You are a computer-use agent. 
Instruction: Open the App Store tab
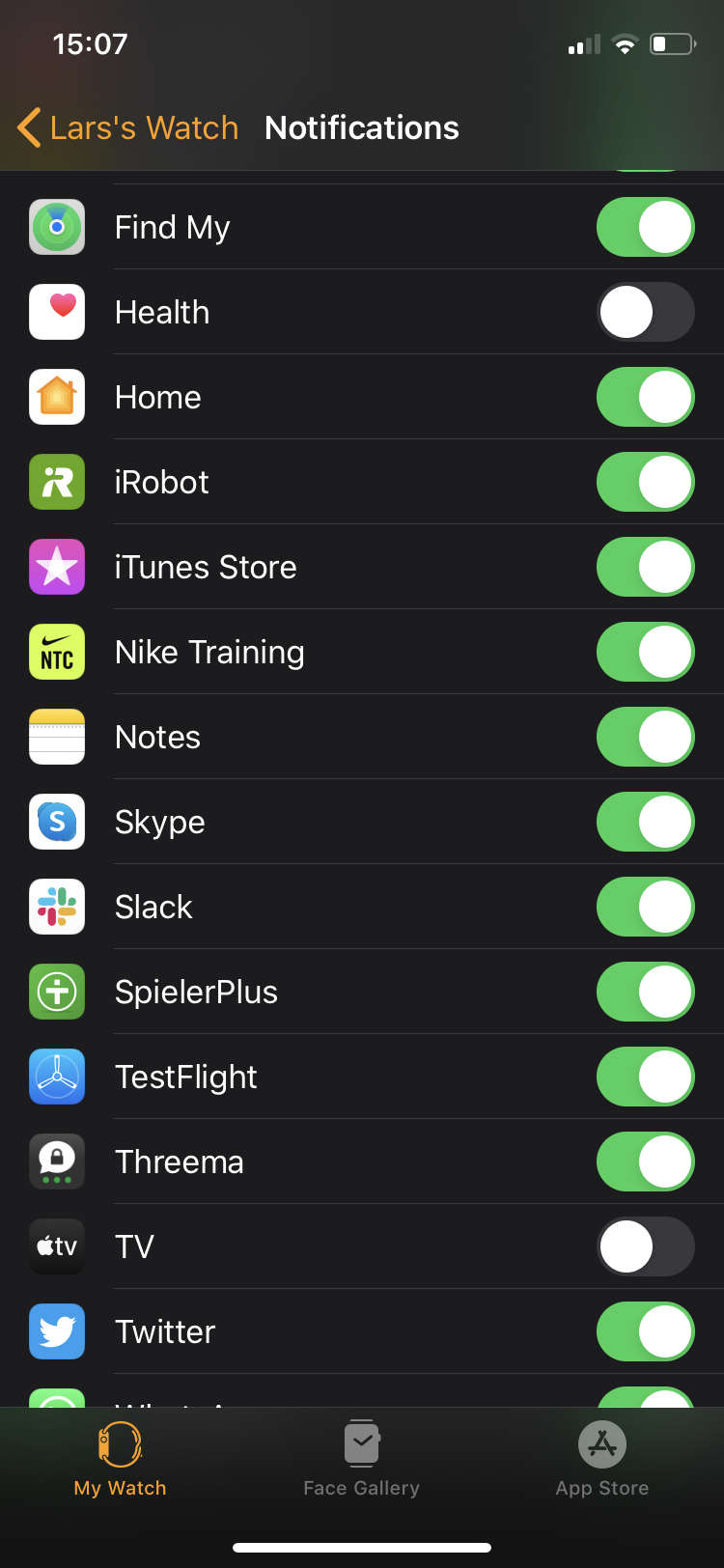(x=601, y=1459)
